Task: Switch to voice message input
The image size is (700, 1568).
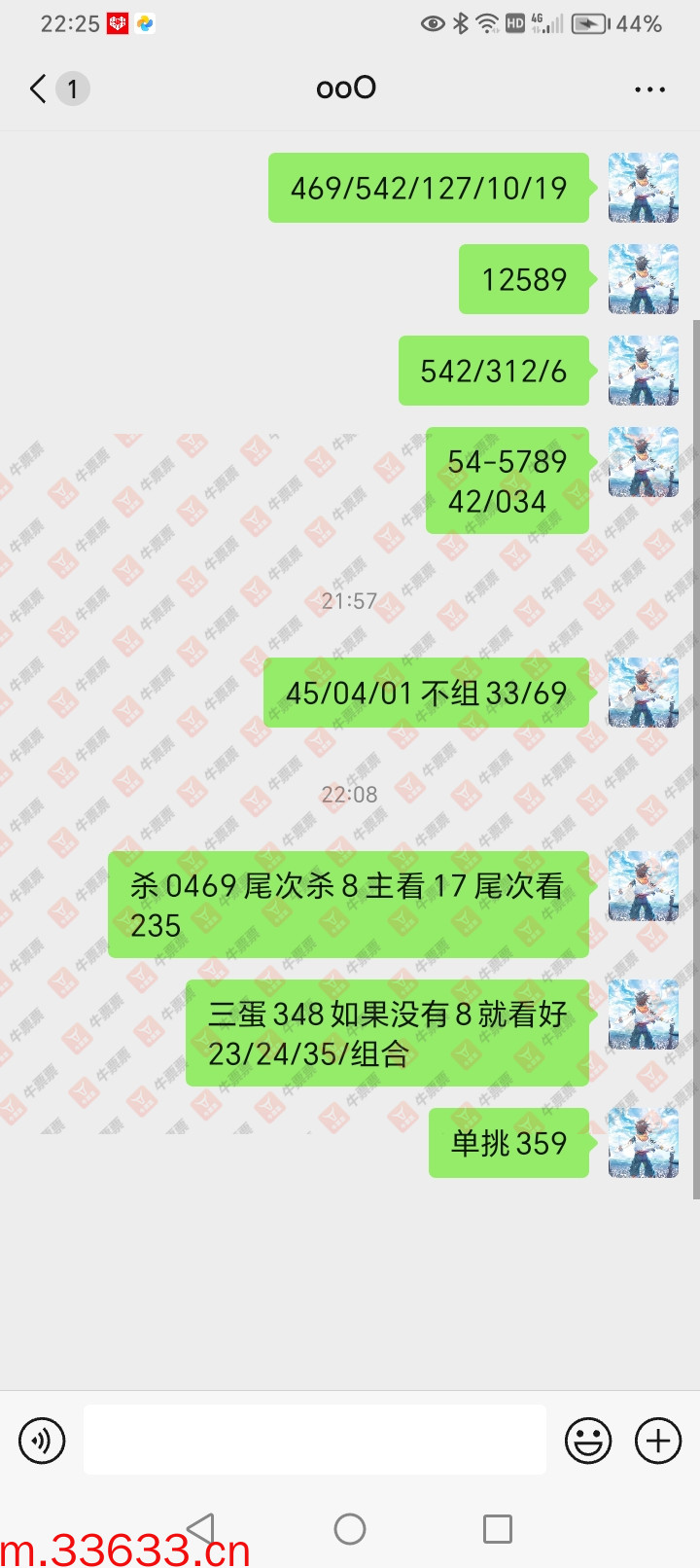Action: [x=42, y=1440]
